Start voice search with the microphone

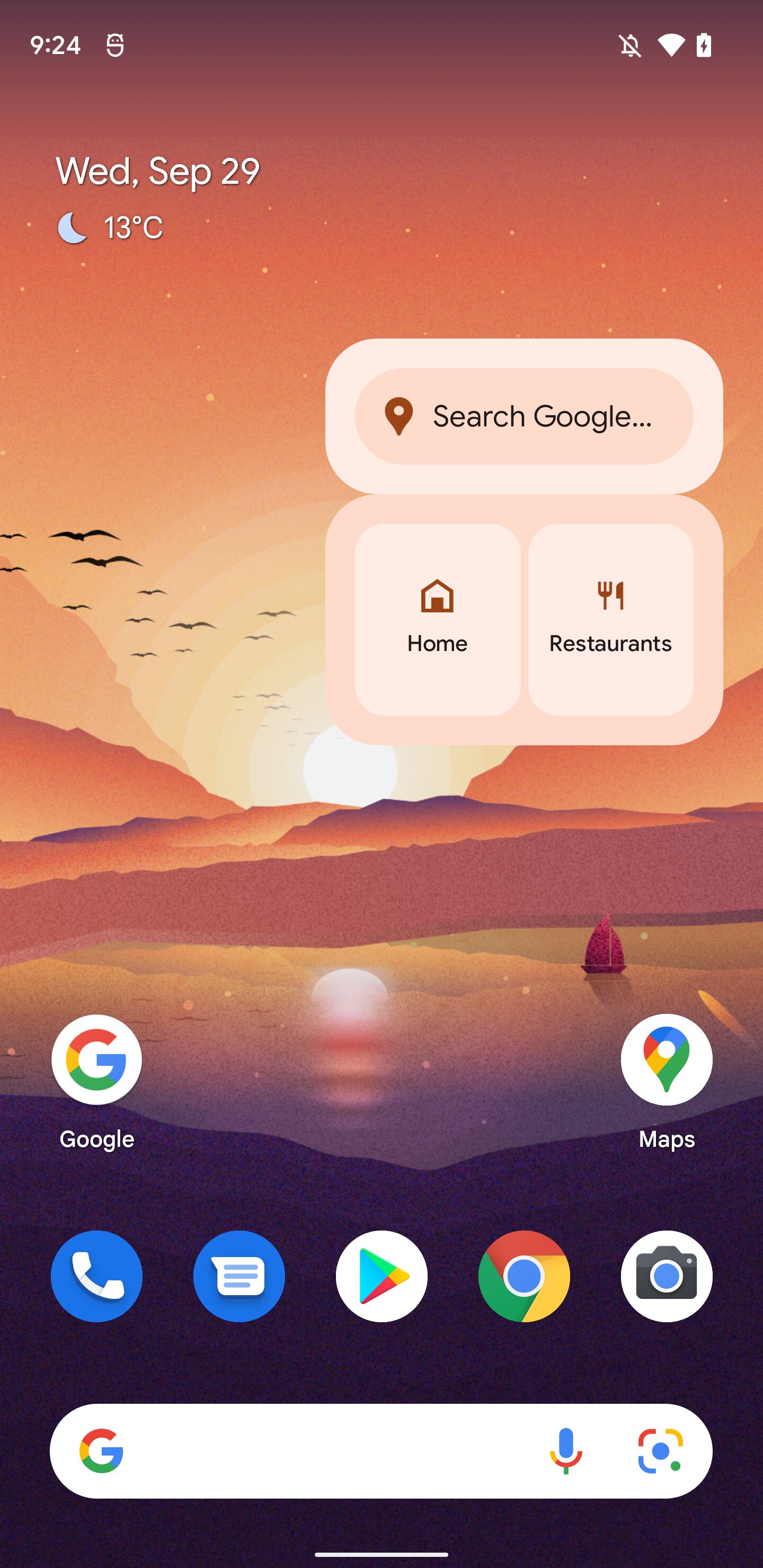tap(566, 1451)
